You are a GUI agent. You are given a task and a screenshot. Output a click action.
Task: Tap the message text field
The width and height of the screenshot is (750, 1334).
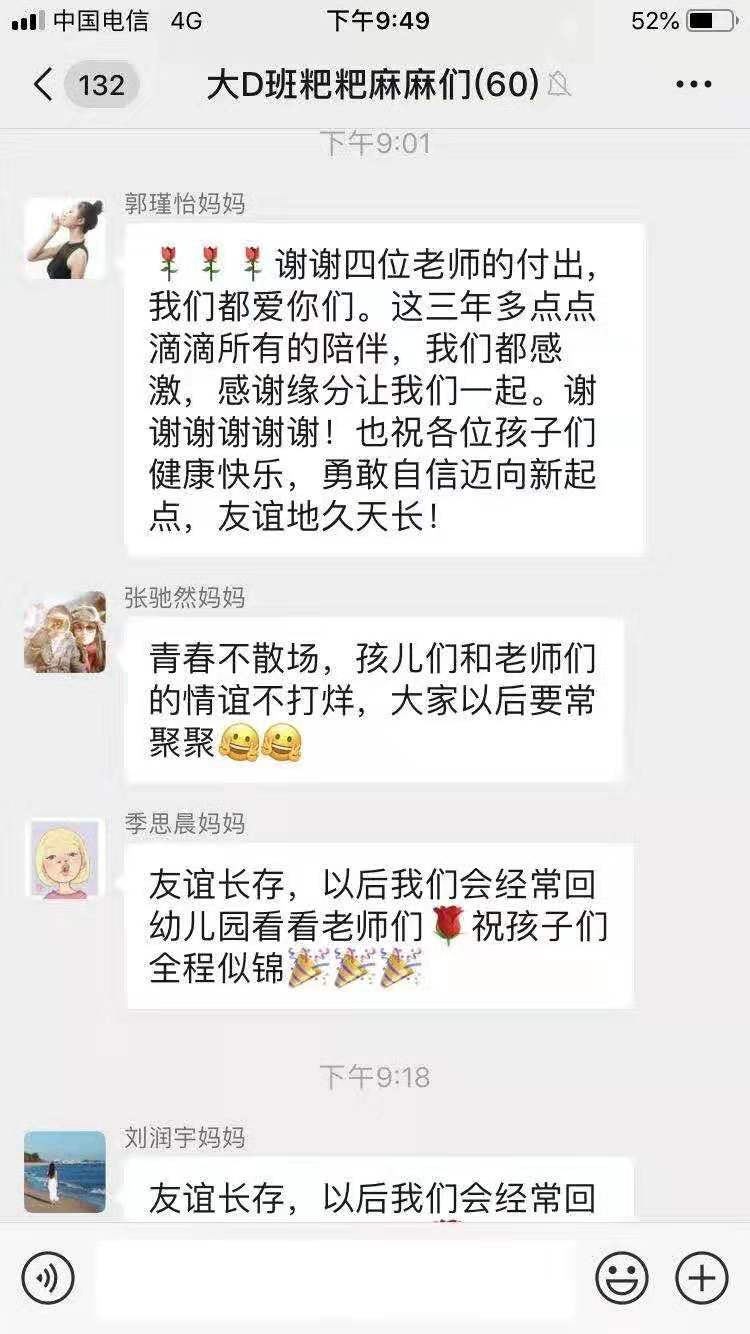coord(335,1278)
